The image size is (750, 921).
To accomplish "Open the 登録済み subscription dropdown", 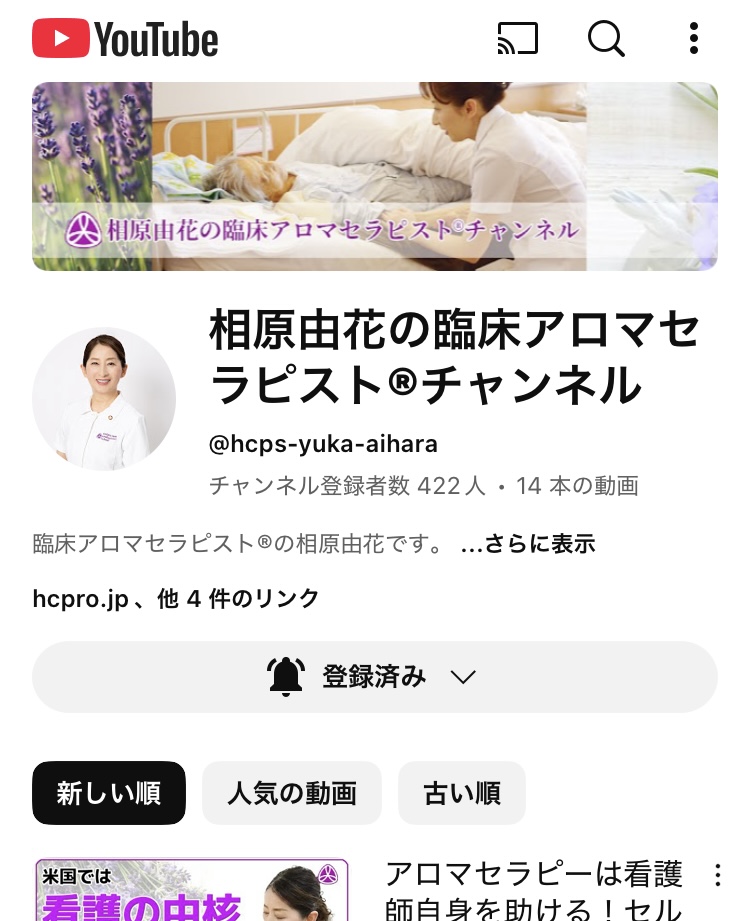I will click(x=375, y=677).
